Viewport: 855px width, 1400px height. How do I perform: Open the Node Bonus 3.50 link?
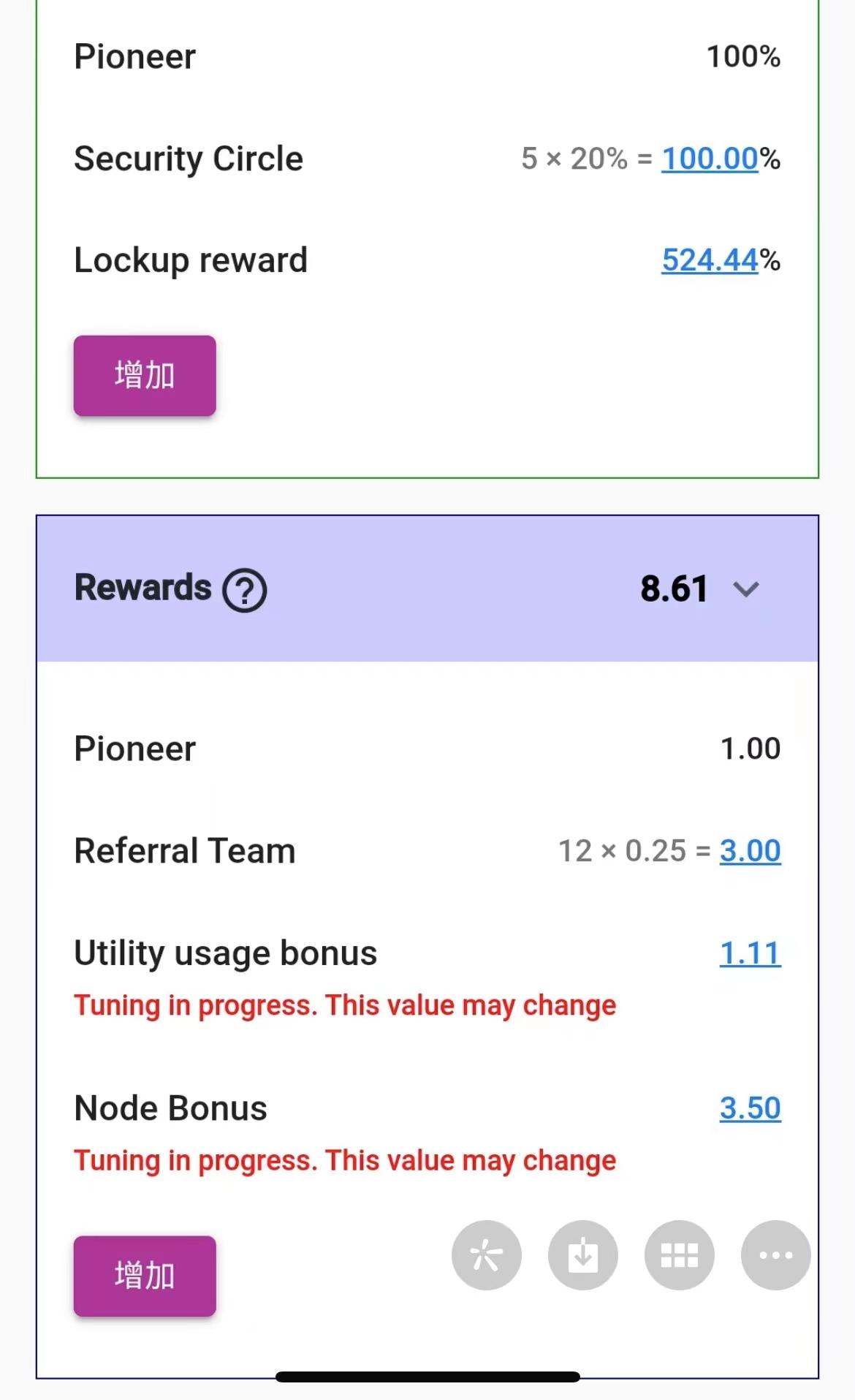point(750,1108)
